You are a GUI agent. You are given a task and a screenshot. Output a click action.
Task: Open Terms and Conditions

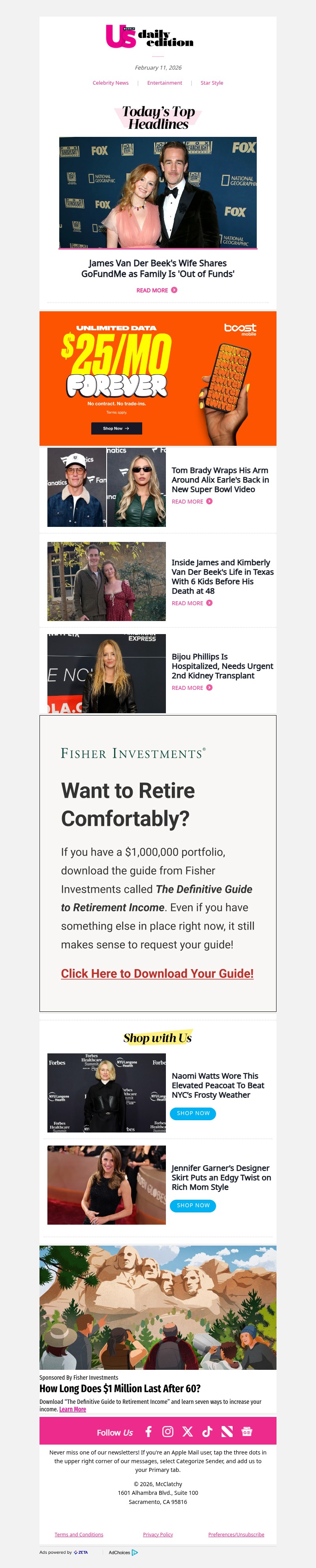point(79,1534)
